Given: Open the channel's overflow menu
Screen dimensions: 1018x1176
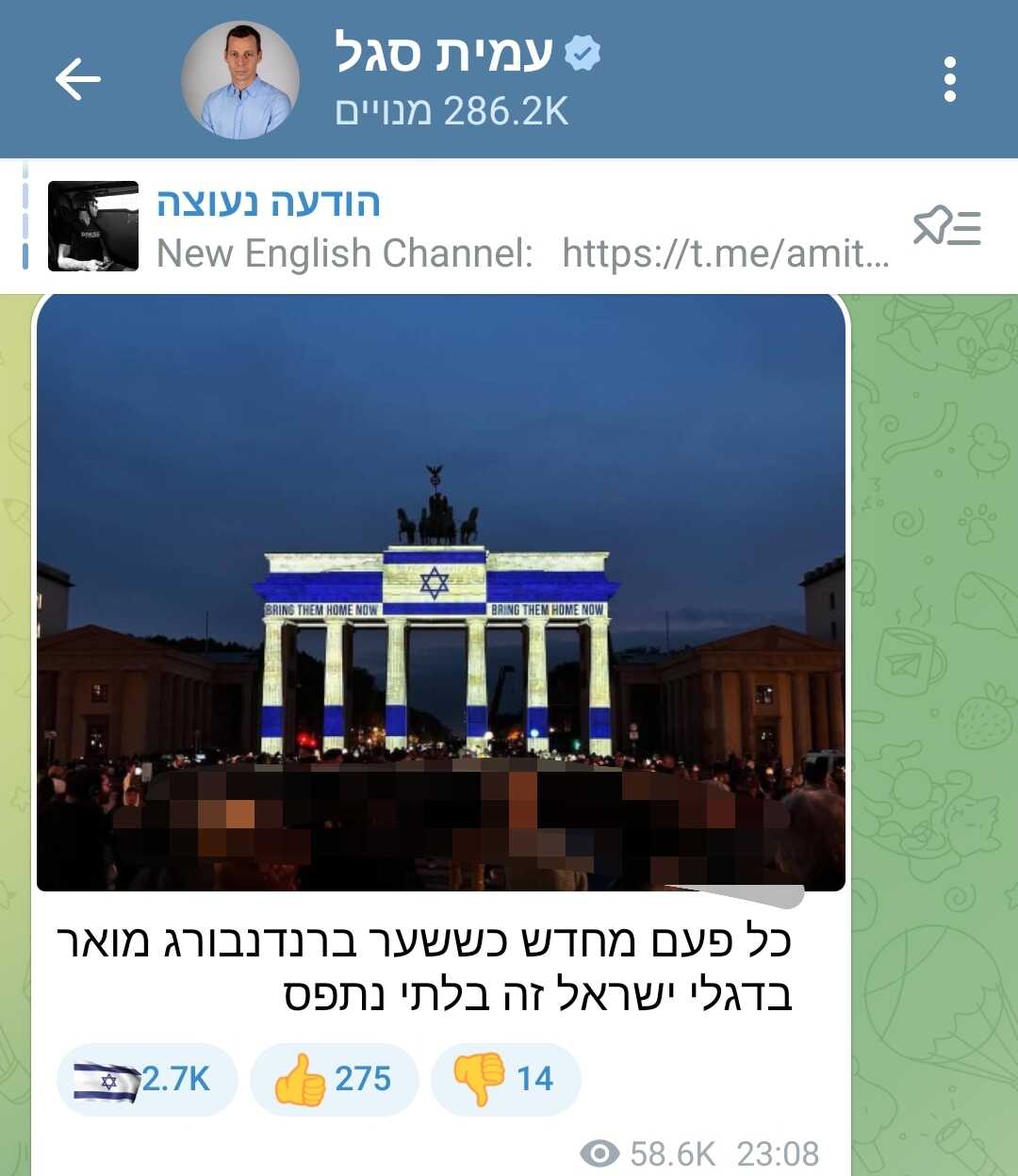Looking at the screenshot, I should click(x=949, y=79).
